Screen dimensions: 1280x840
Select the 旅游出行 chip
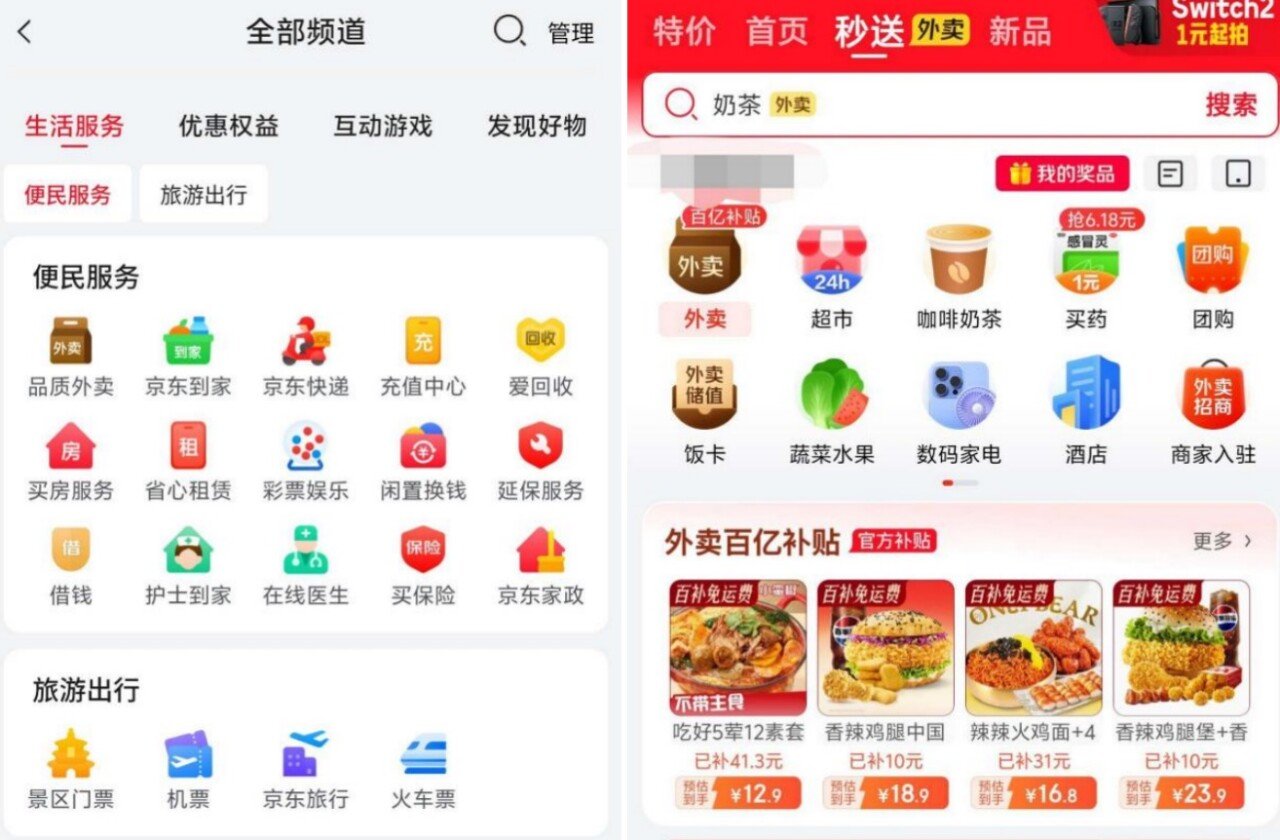[x=203, y=194]
